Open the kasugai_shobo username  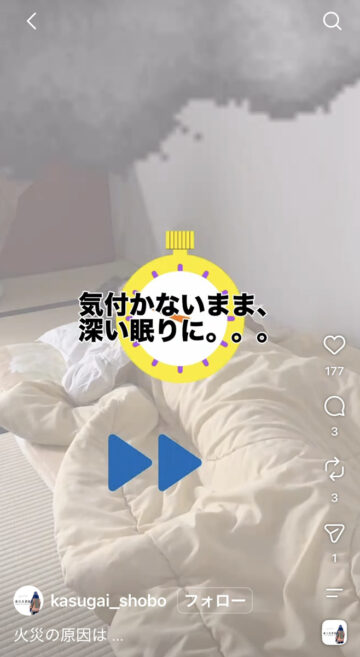tap(108, 601)
